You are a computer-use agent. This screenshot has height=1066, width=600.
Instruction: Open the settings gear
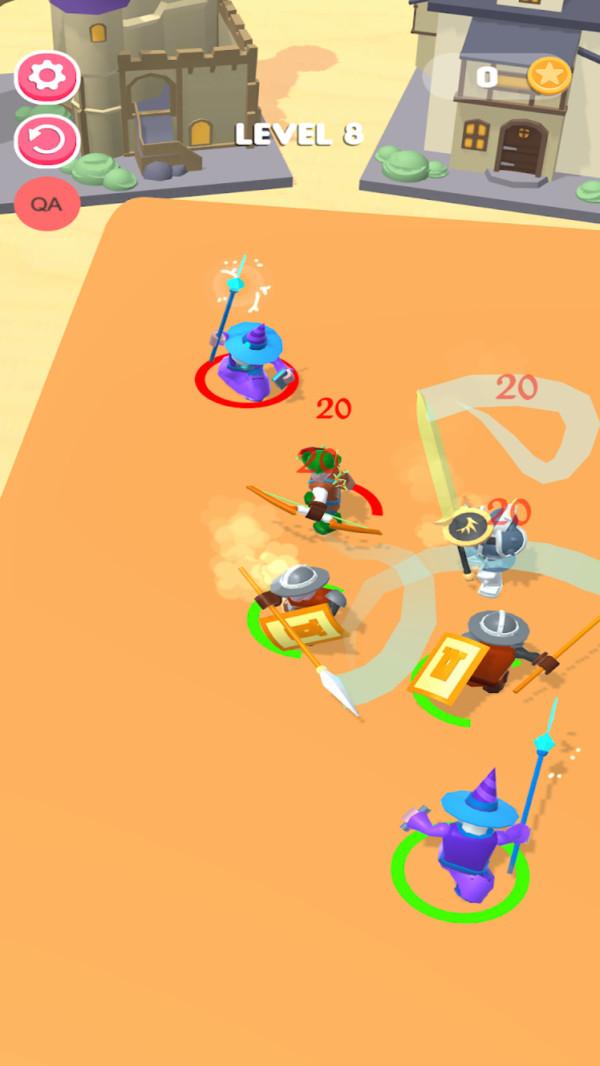coord(47,78)
